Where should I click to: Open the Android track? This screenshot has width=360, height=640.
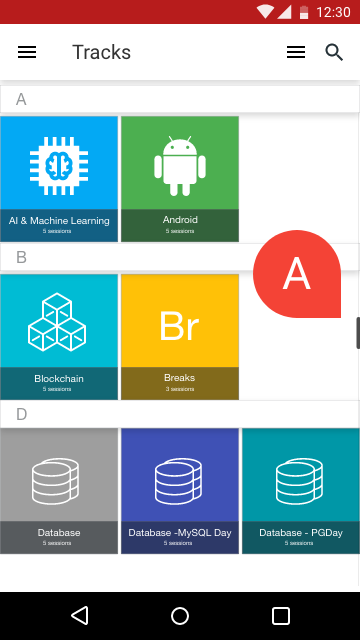pyautogui.click(x=180, y=179)
